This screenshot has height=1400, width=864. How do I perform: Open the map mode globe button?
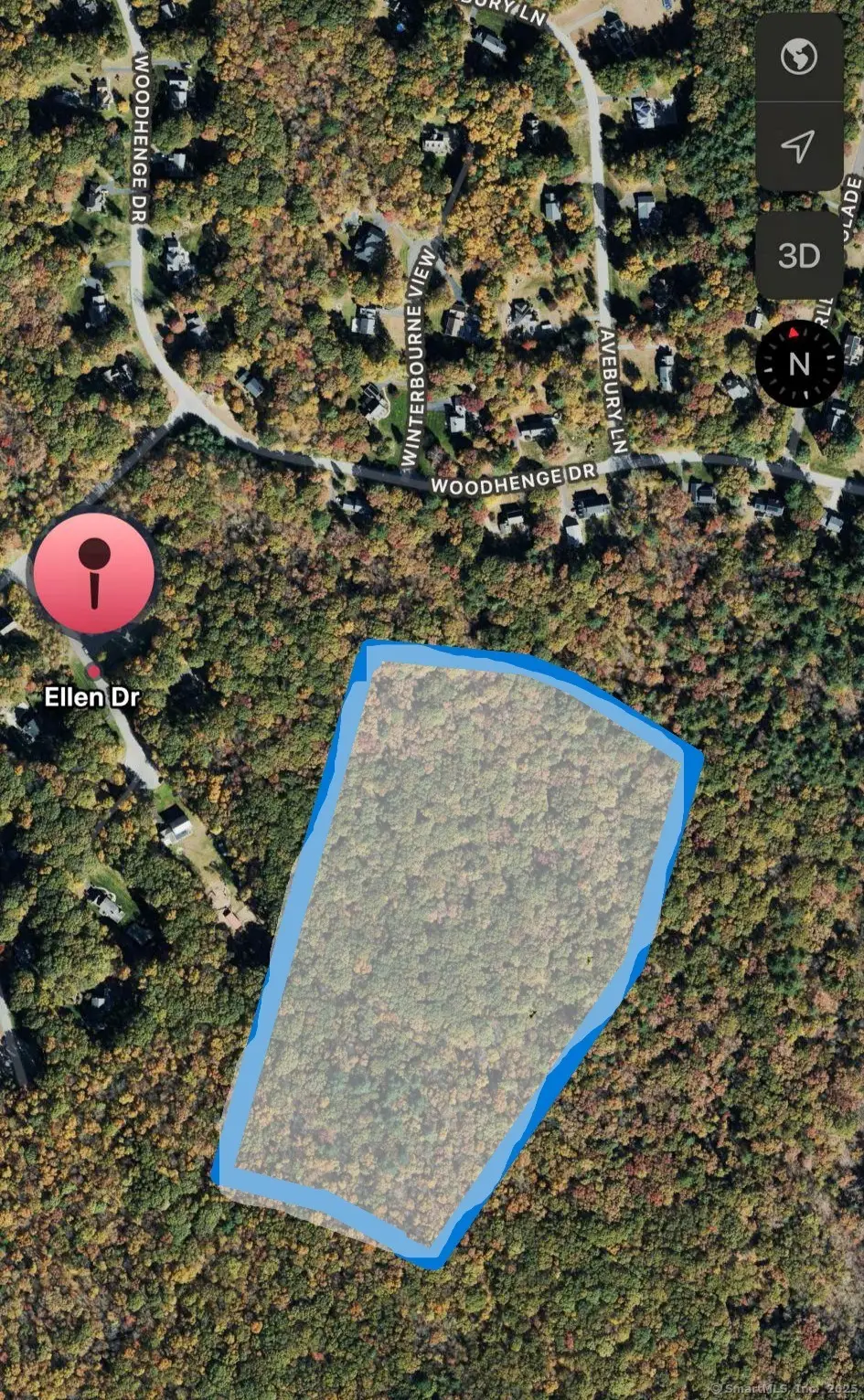click(x=799, y=58)
